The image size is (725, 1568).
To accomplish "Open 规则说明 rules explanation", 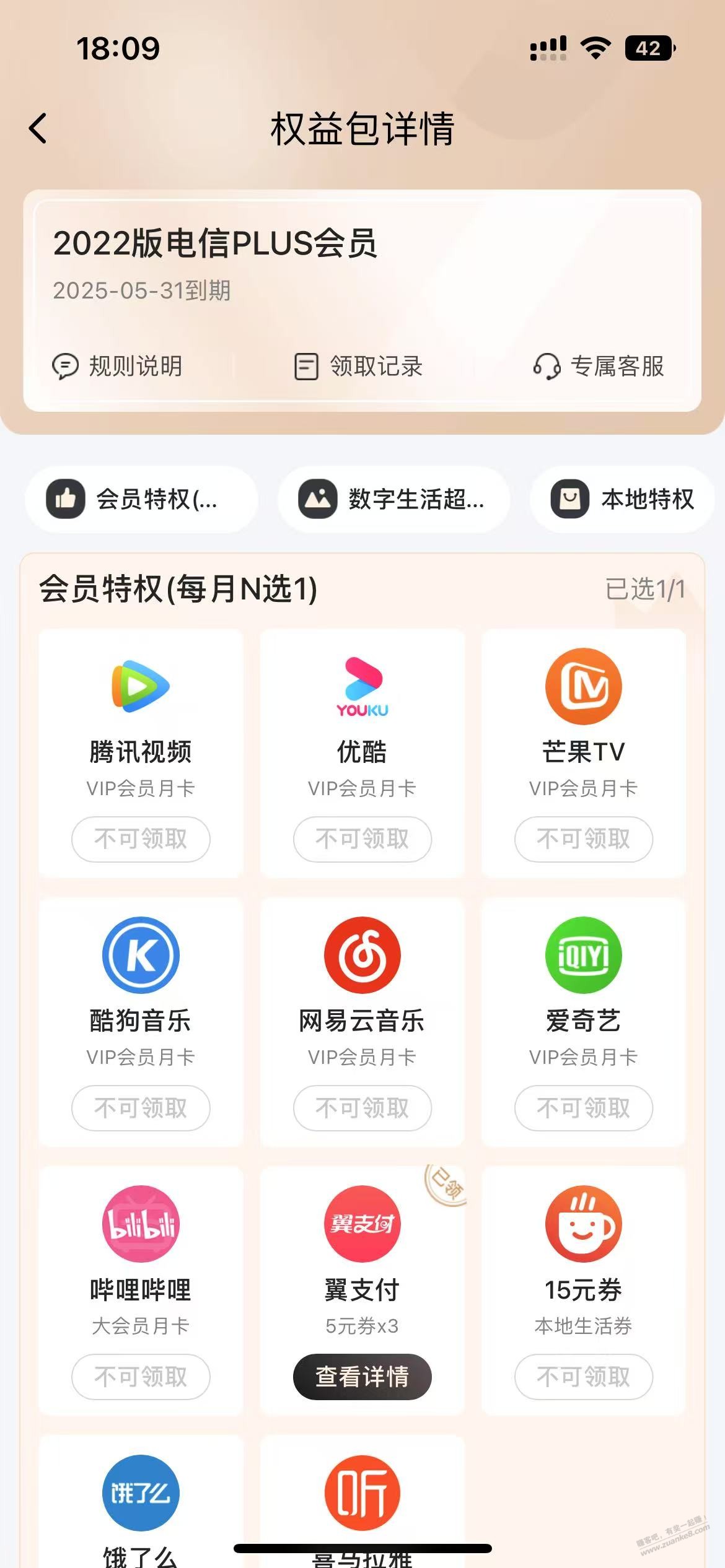I will pos(118,366).
